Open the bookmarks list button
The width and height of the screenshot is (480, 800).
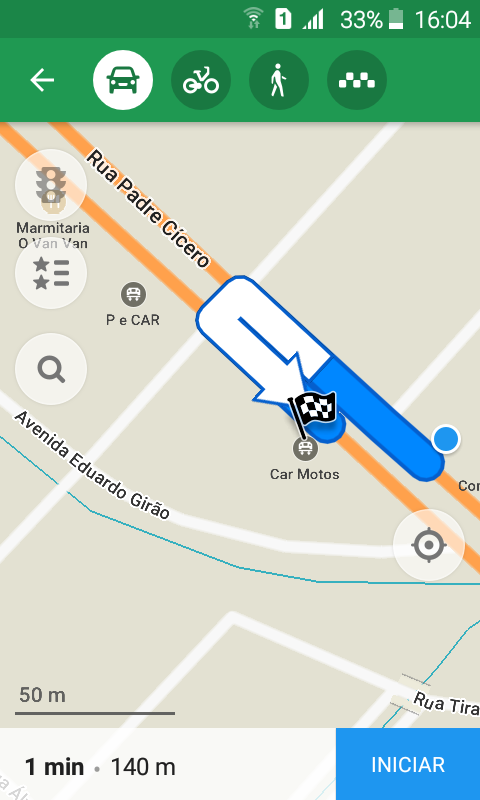coord(51,273)
